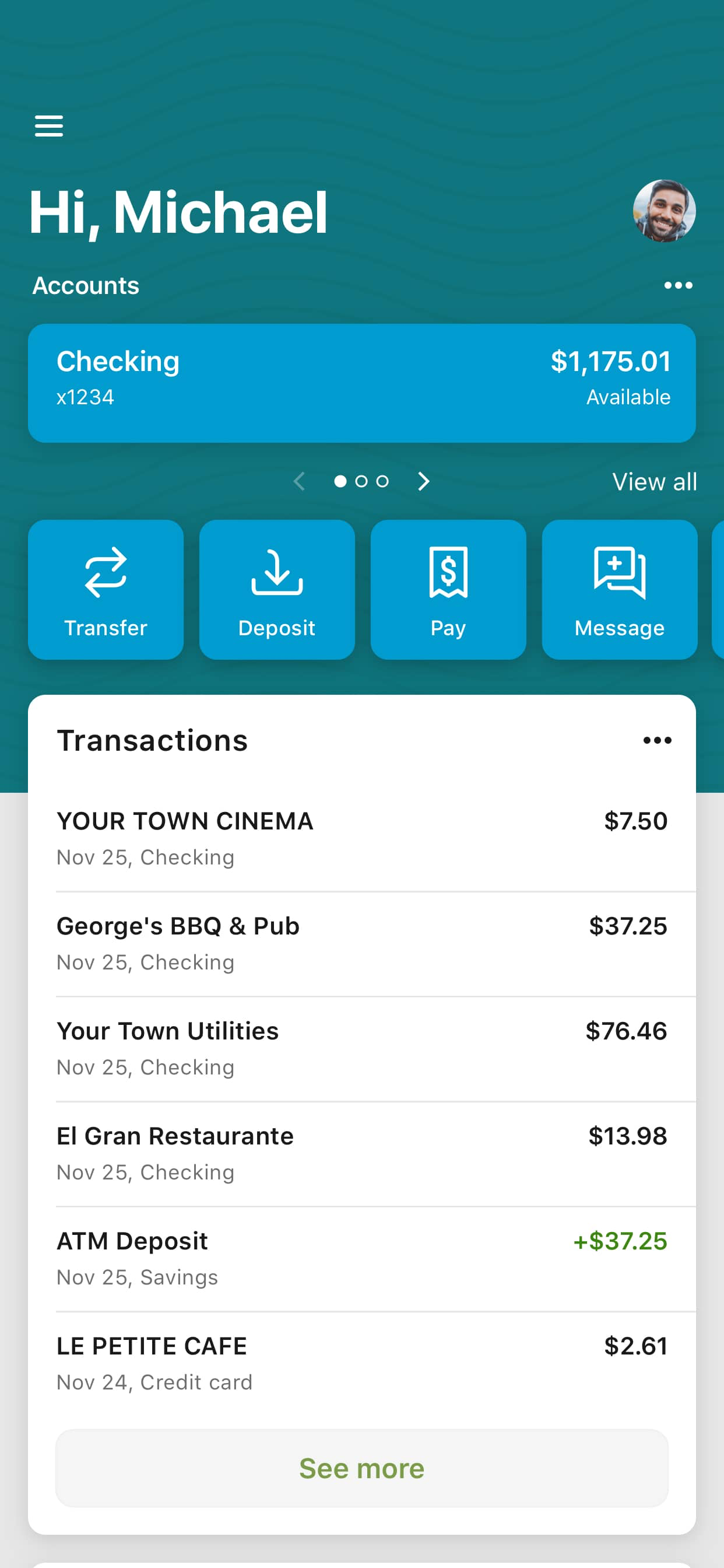The image size is (724, 1568).
Task: Select the first carousel page dot
Action: click(342, 481)
